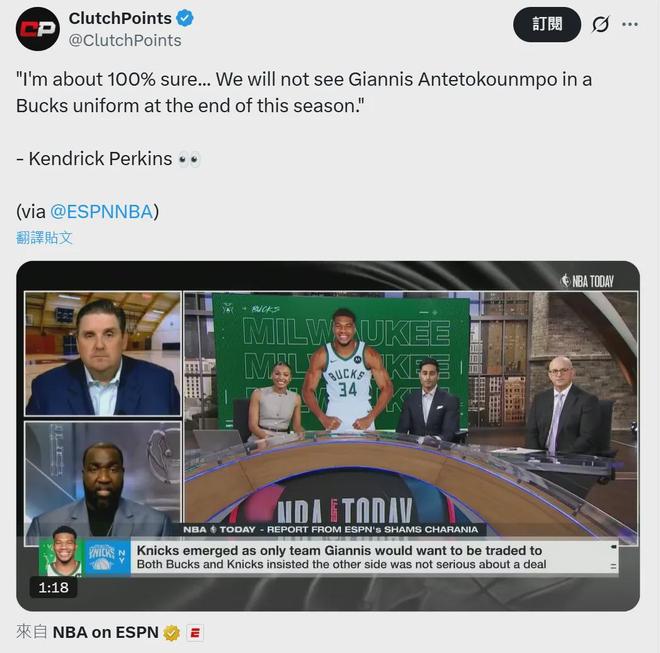Open the NBA on ESPN source link
660x653 pixels.
pyautogui.click(x=105, y=632)
